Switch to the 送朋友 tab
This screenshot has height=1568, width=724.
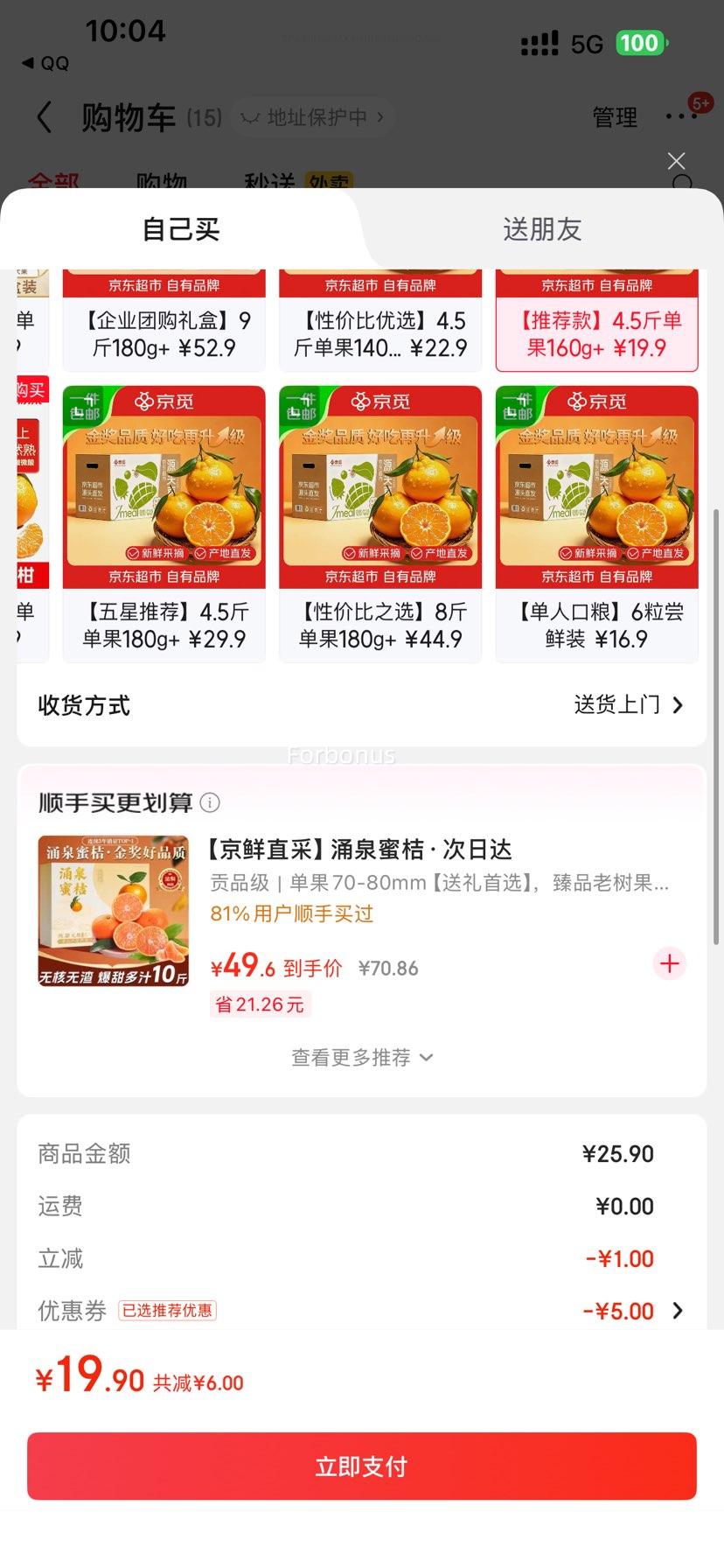pos(542,229)
